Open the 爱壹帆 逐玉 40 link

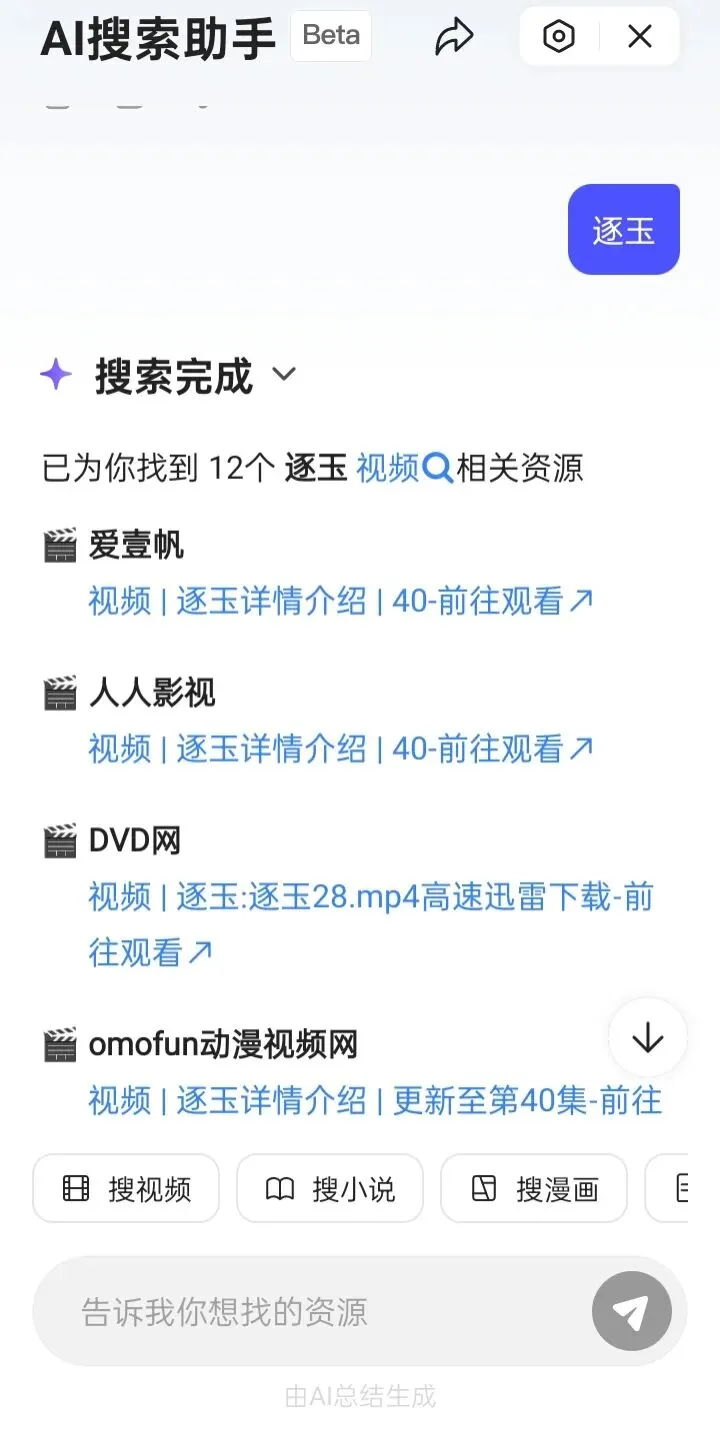coord(341,601)
